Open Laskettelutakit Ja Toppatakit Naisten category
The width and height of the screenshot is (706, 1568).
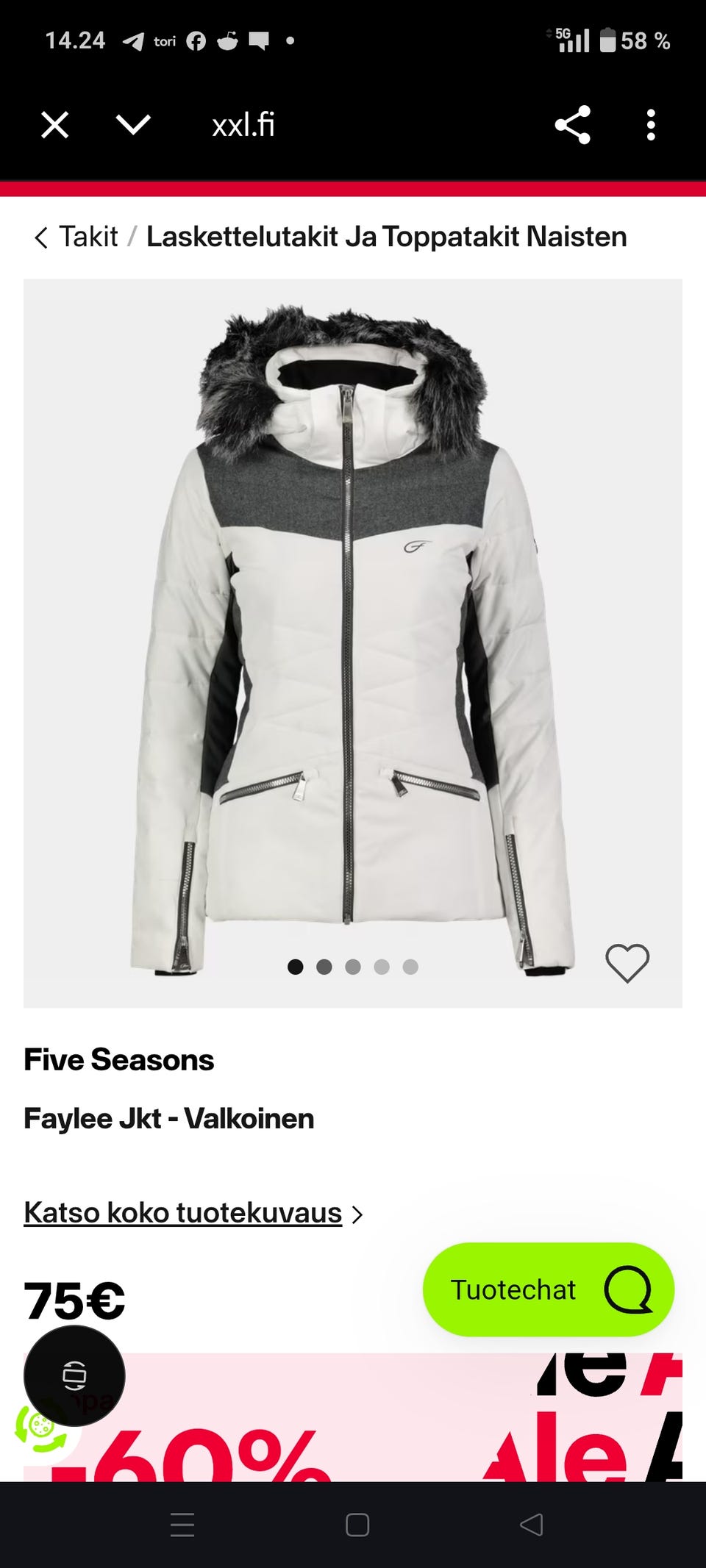point(387,237)
